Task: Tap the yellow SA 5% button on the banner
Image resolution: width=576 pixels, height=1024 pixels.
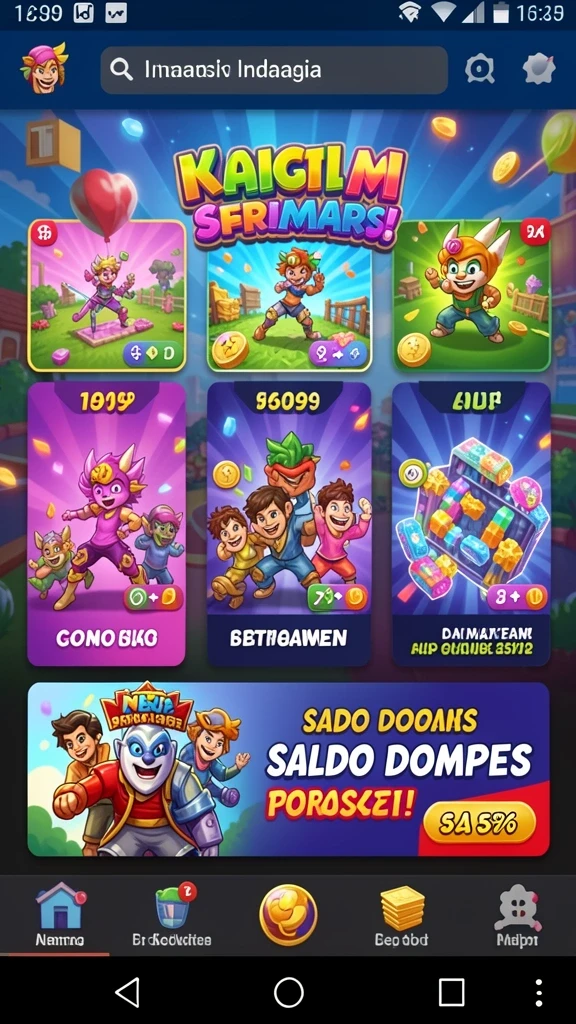Action: click(479, 822)
